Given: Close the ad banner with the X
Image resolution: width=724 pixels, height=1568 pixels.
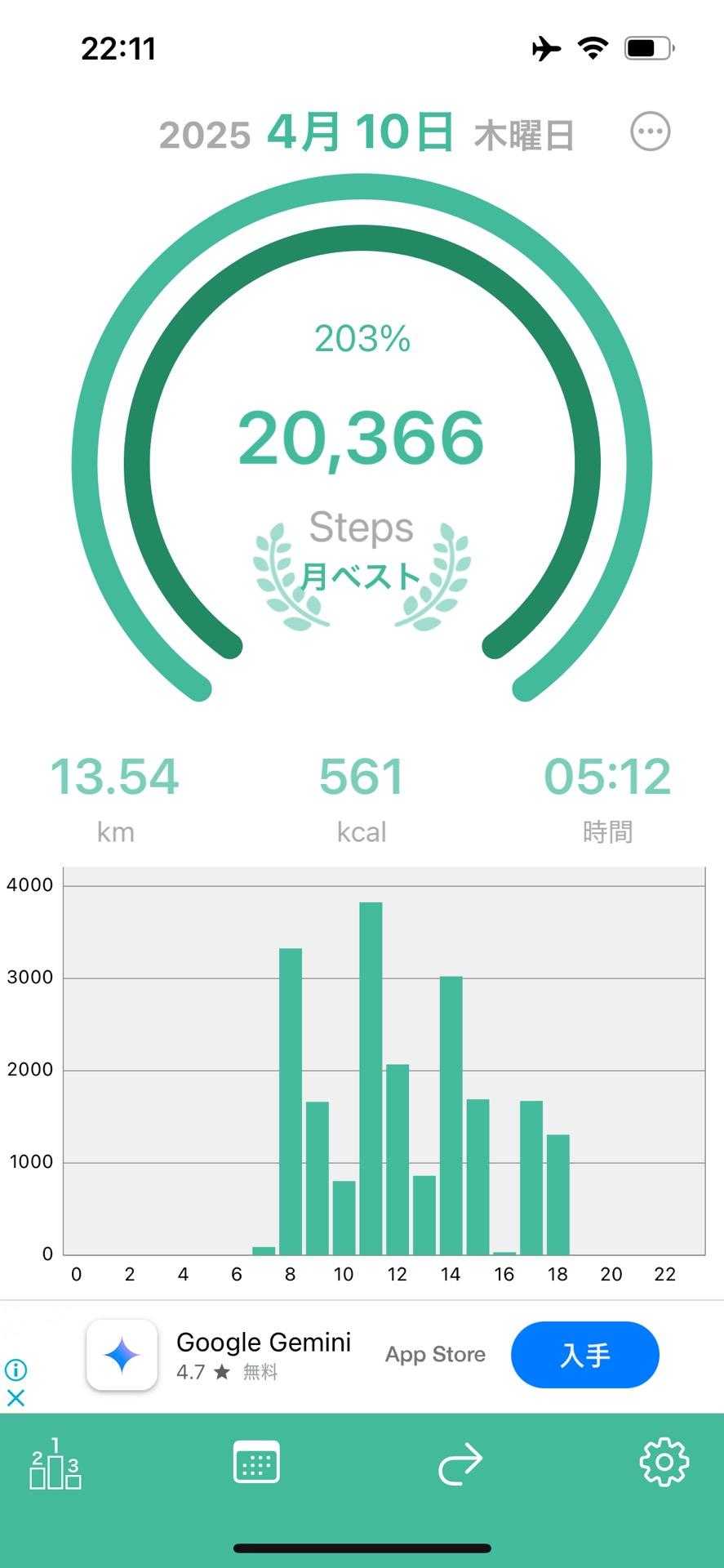Looking at the screenshot, I should [16, 1397].
